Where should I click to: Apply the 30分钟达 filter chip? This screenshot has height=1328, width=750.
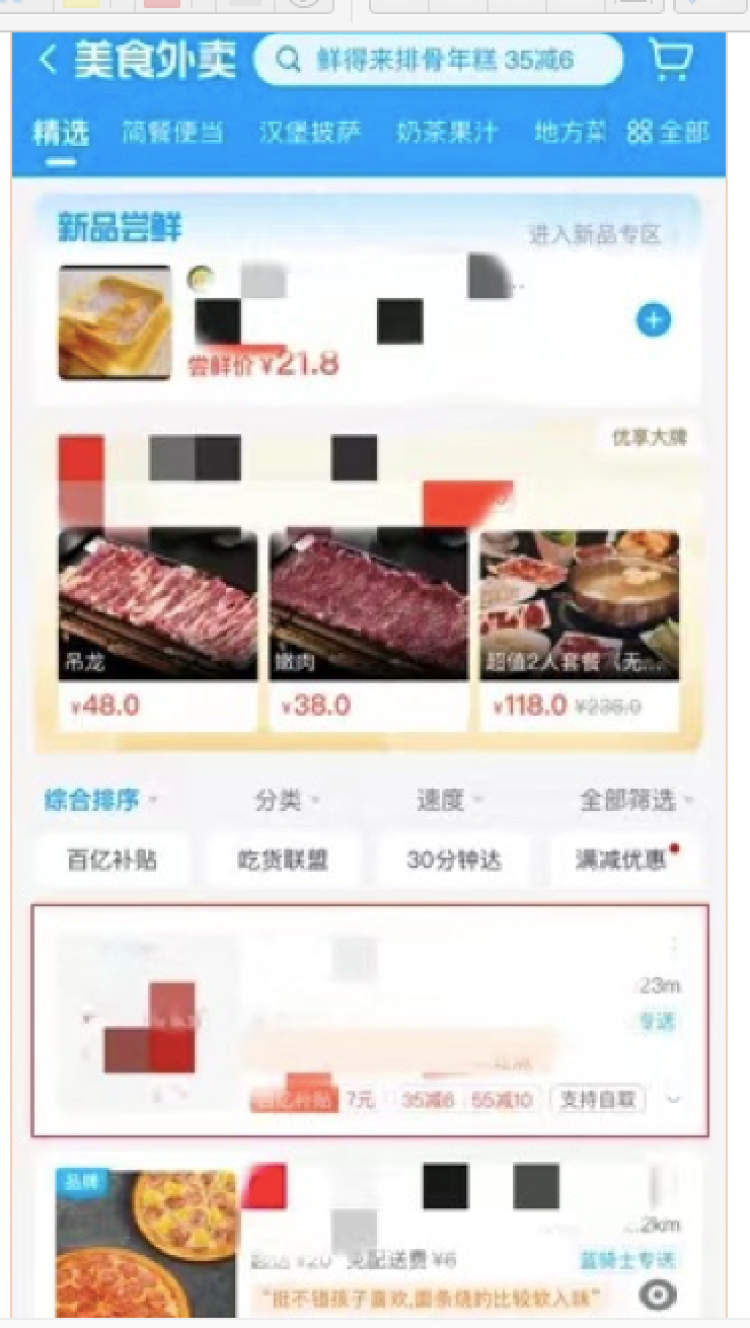454,860
